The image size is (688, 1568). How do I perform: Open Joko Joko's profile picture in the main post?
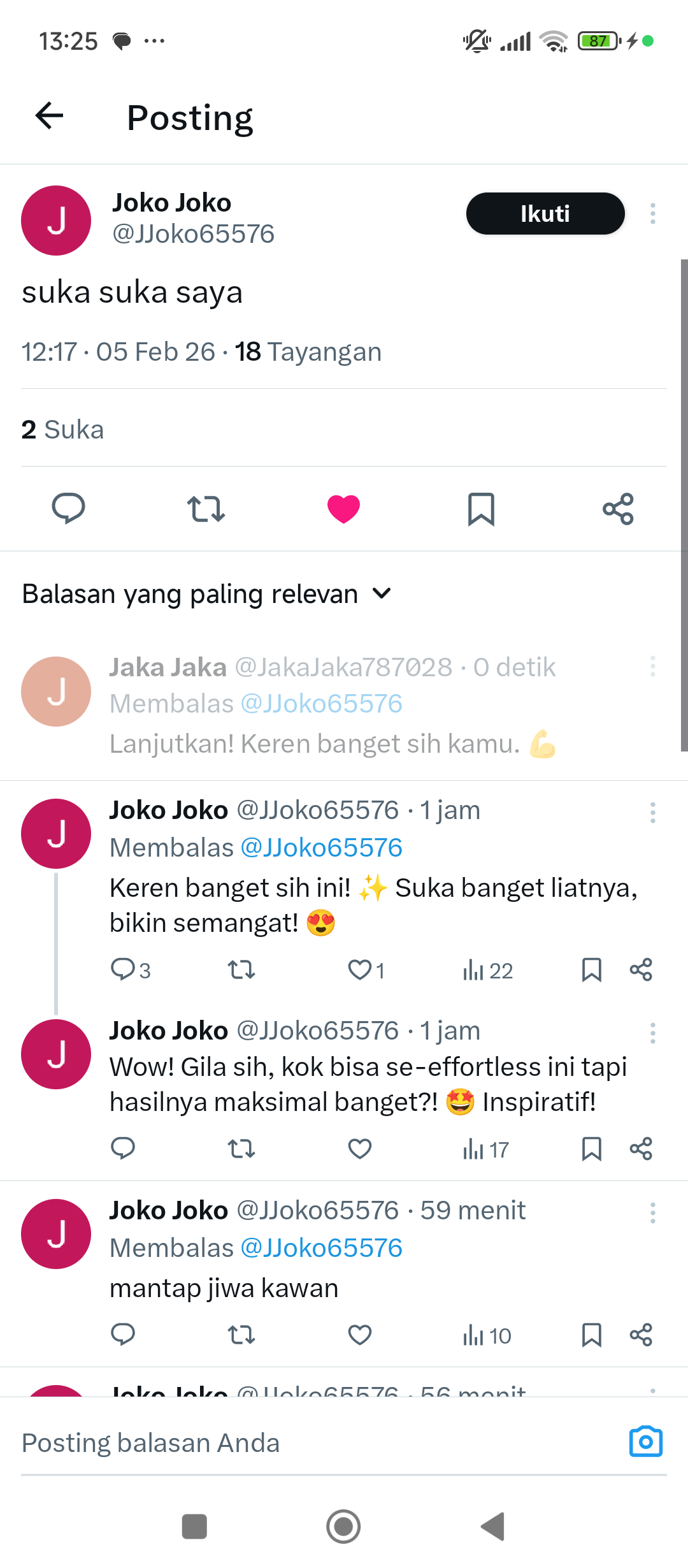pos(56,221)
